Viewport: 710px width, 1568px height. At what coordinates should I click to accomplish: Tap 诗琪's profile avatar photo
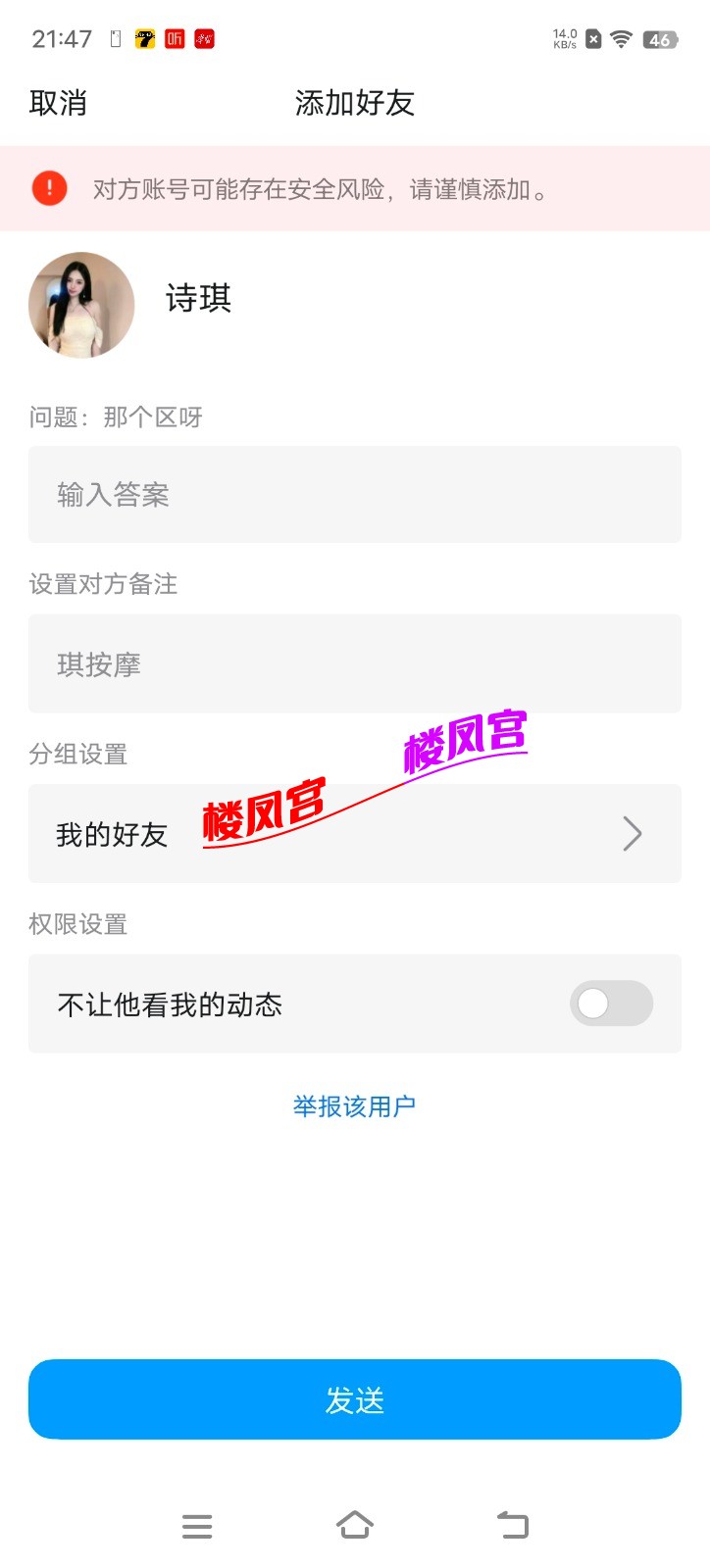pyautogui.click(x=81, y=304)
